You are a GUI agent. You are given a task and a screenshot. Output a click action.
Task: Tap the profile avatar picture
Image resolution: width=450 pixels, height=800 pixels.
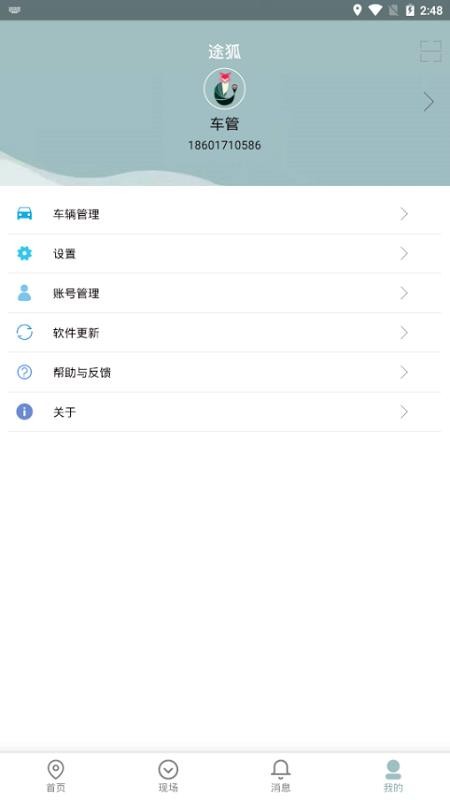(224, 89)
